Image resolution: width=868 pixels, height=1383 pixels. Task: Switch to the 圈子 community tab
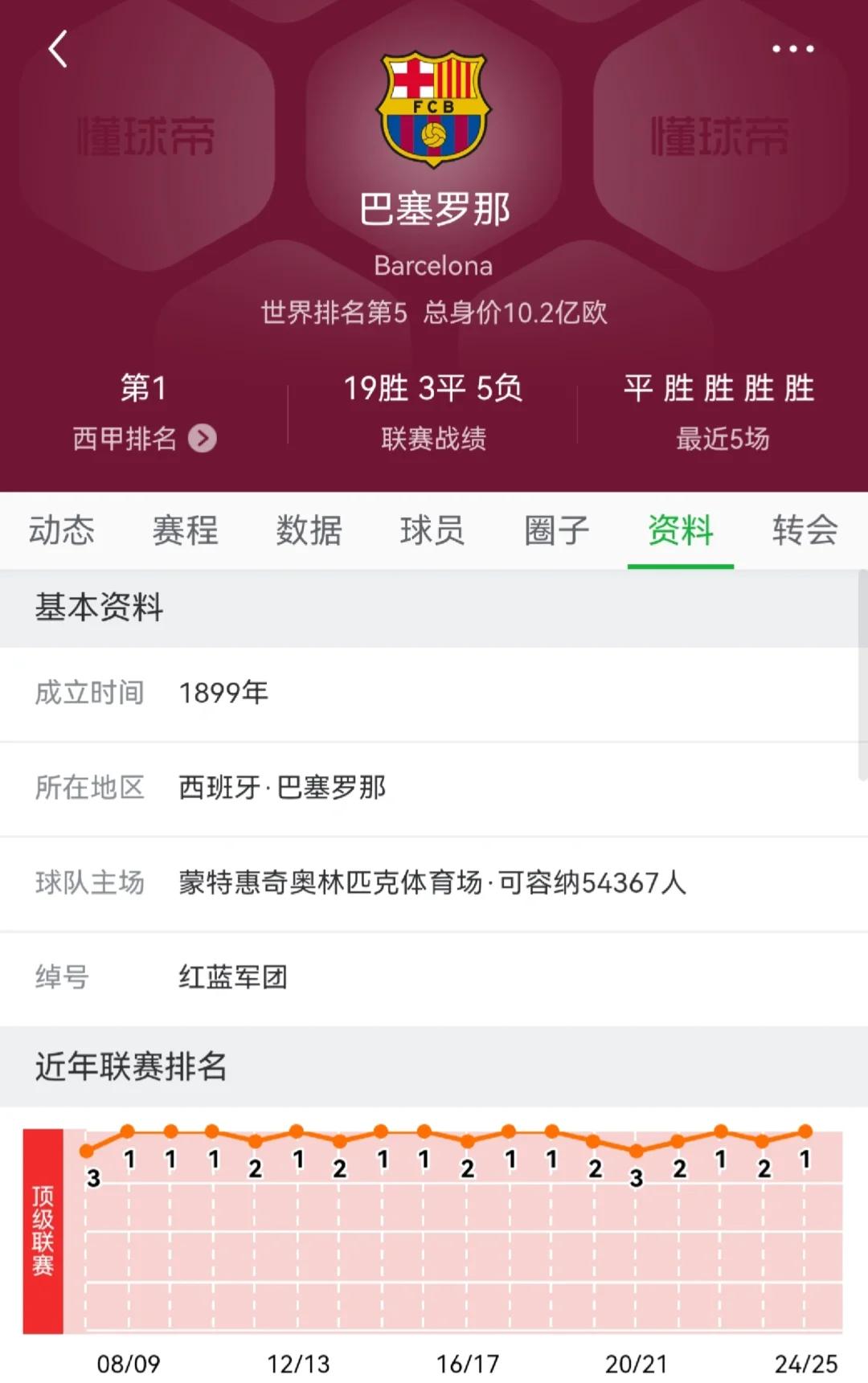point(555,530)
